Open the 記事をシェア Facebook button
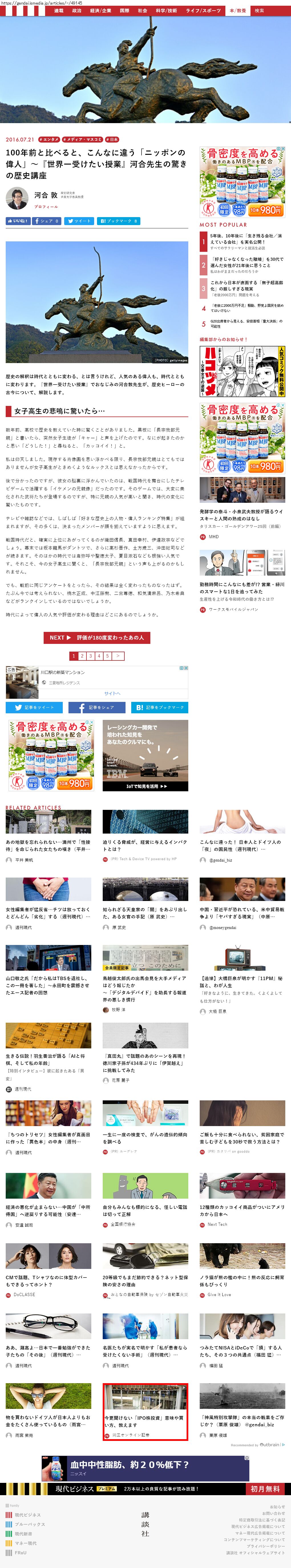Viewport: 291px width, 1568px height. 97,707
